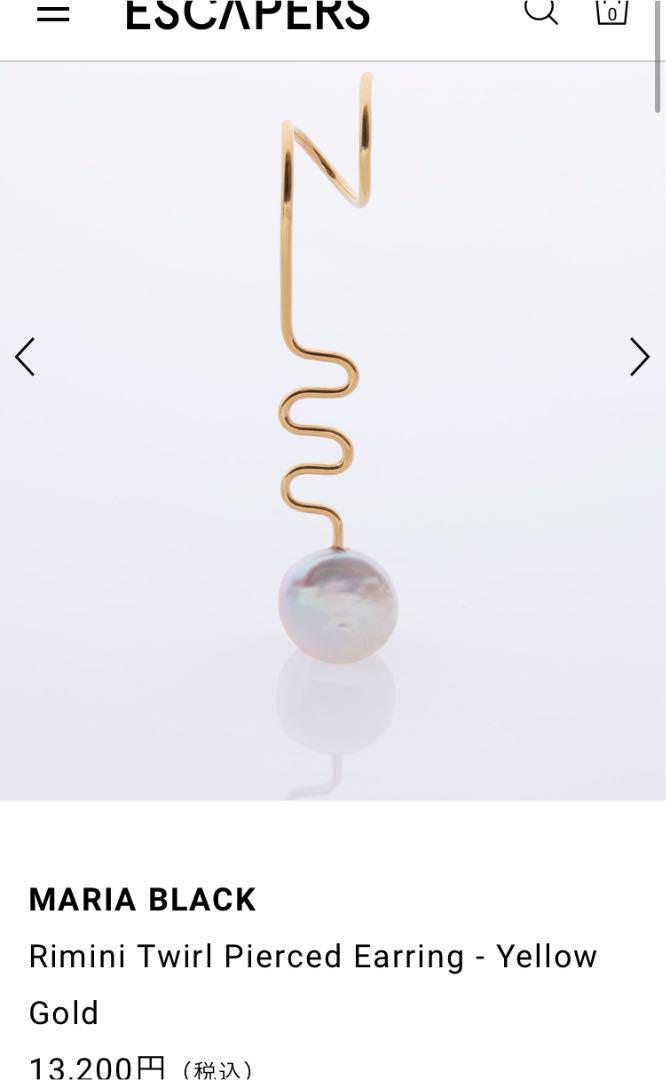Image resolution: width=666 pixels, height=1080 pixels.
Task: Show the next product image
Action: pyautogui.click(x=639, y=356)
